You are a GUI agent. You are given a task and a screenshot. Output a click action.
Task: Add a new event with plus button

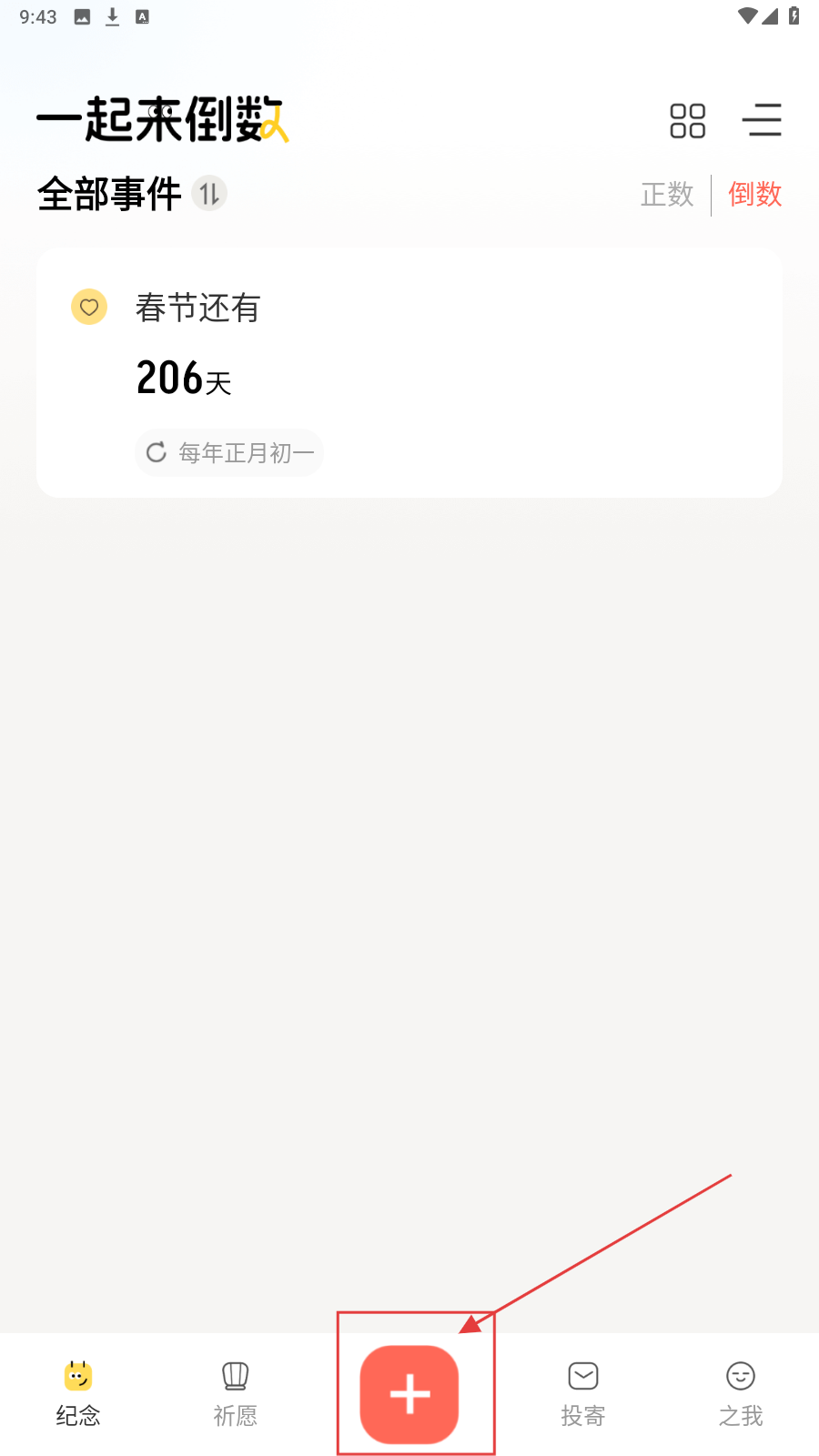[409, 1394]
